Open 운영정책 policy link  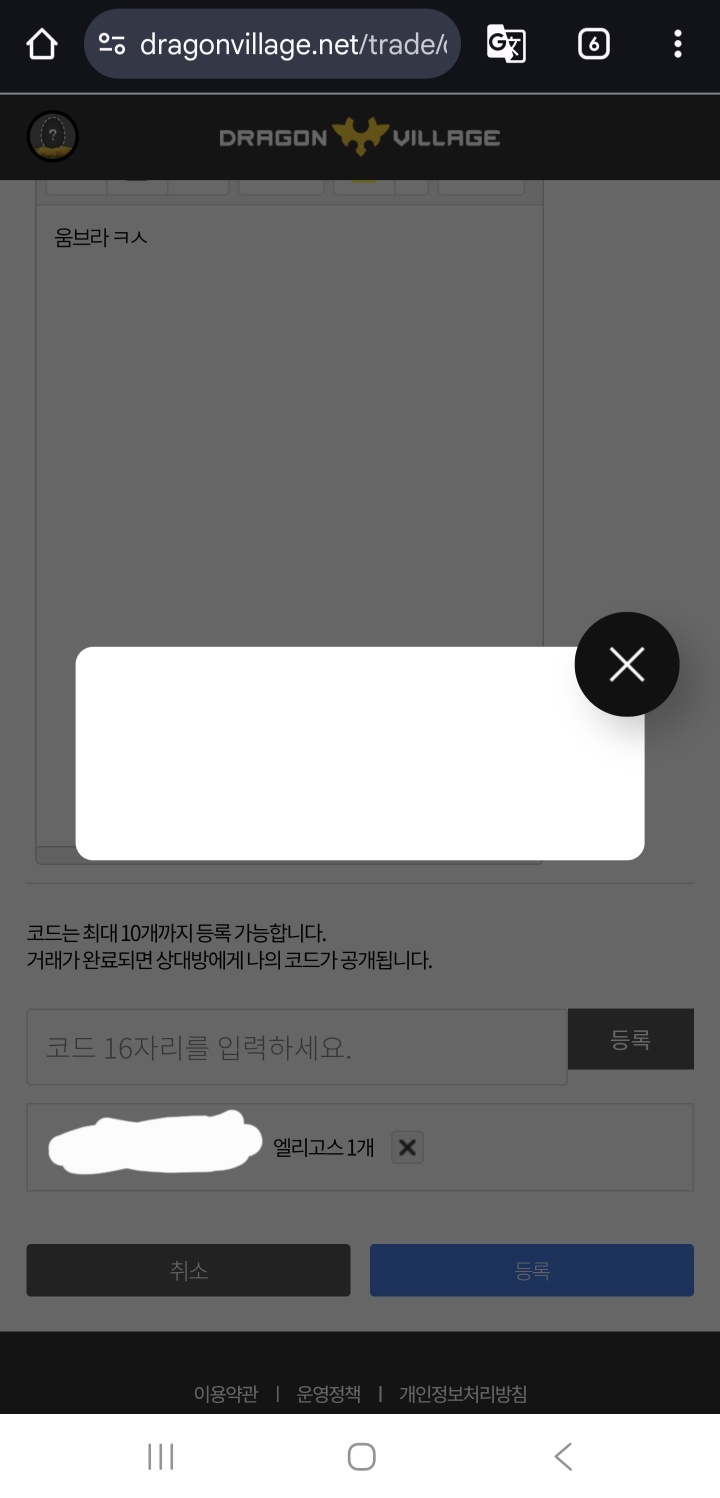click(328, 1393)
